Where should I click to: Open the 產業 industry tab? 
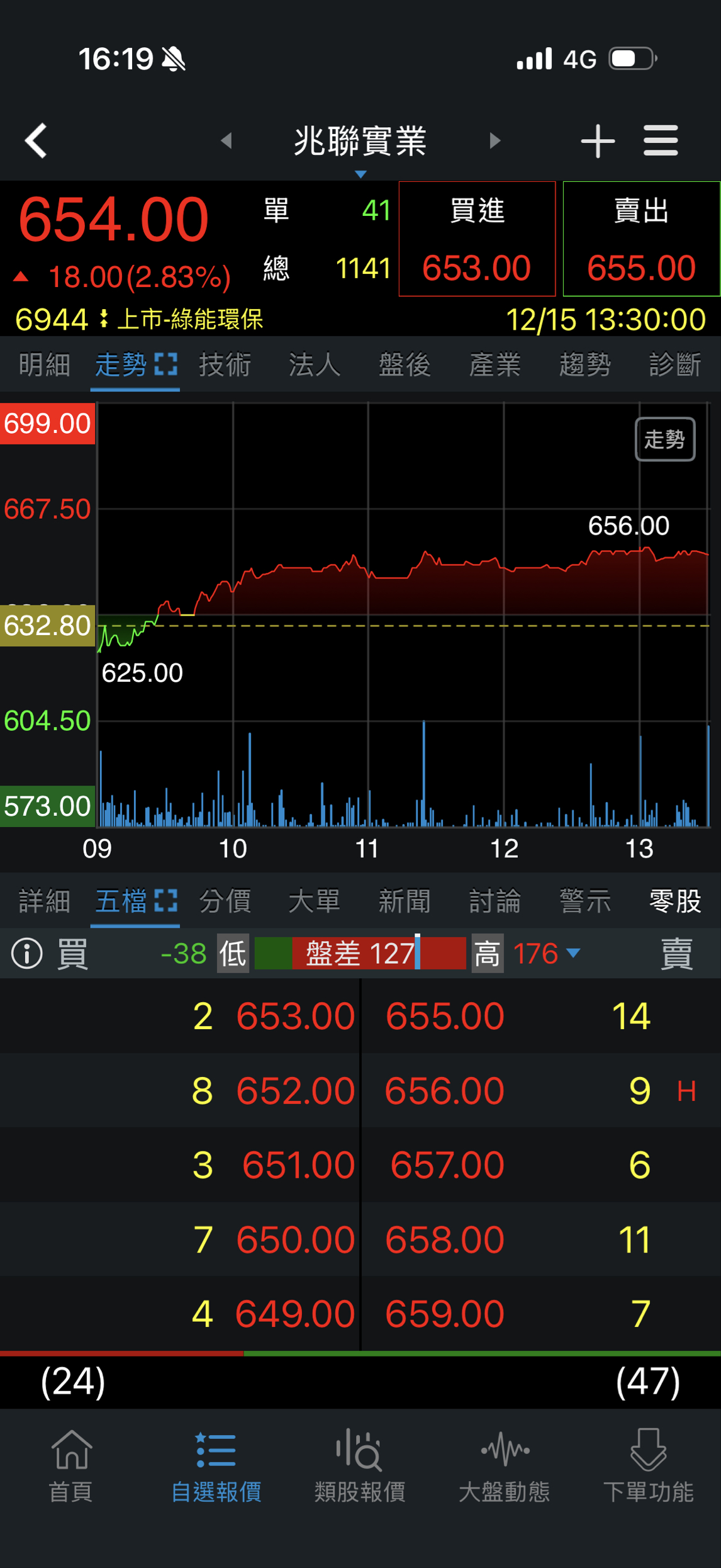tap(495, 365)
